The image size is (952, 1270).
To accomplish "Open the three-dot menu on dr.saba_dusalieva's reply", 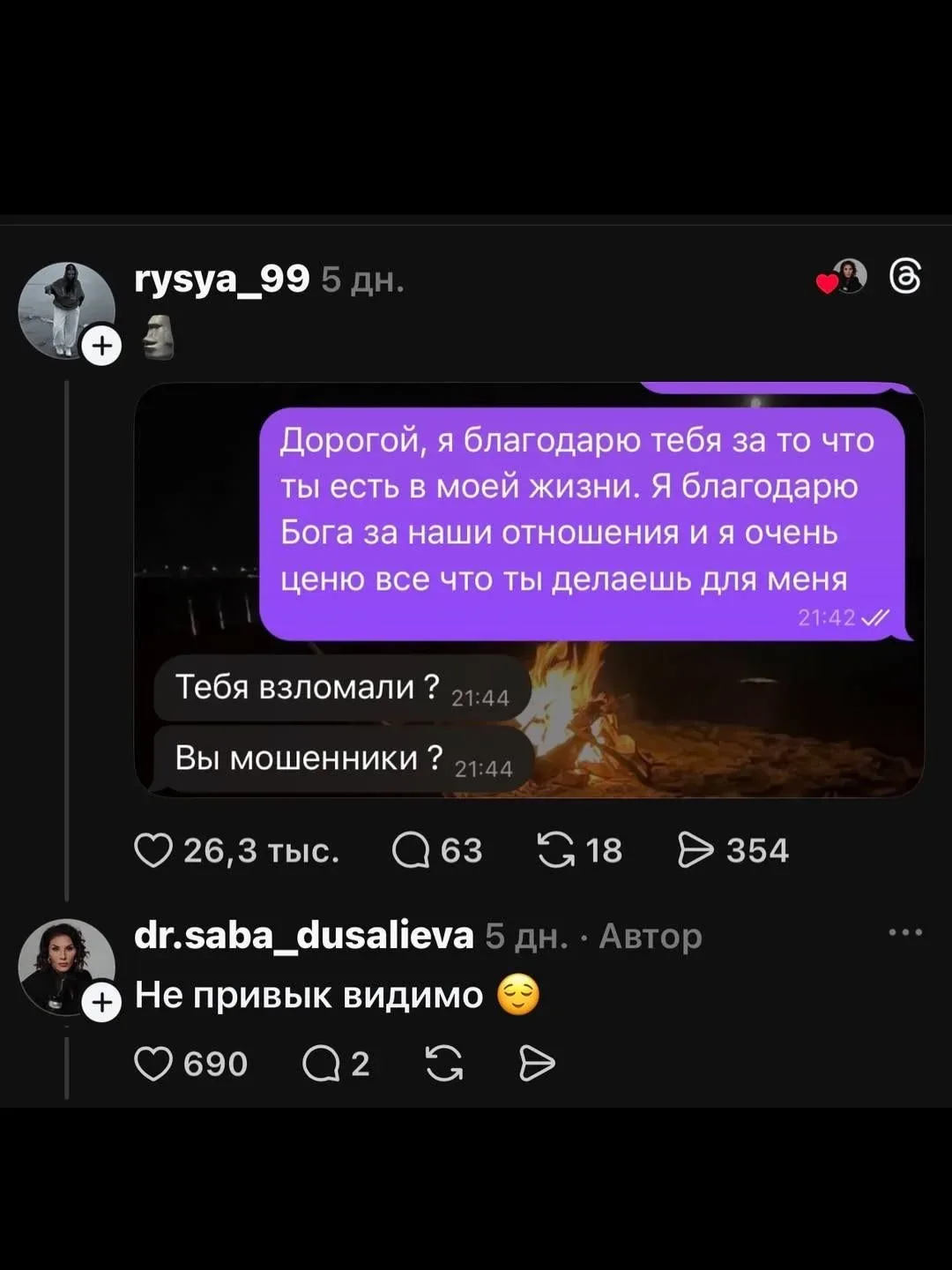I will coord(905,932).
